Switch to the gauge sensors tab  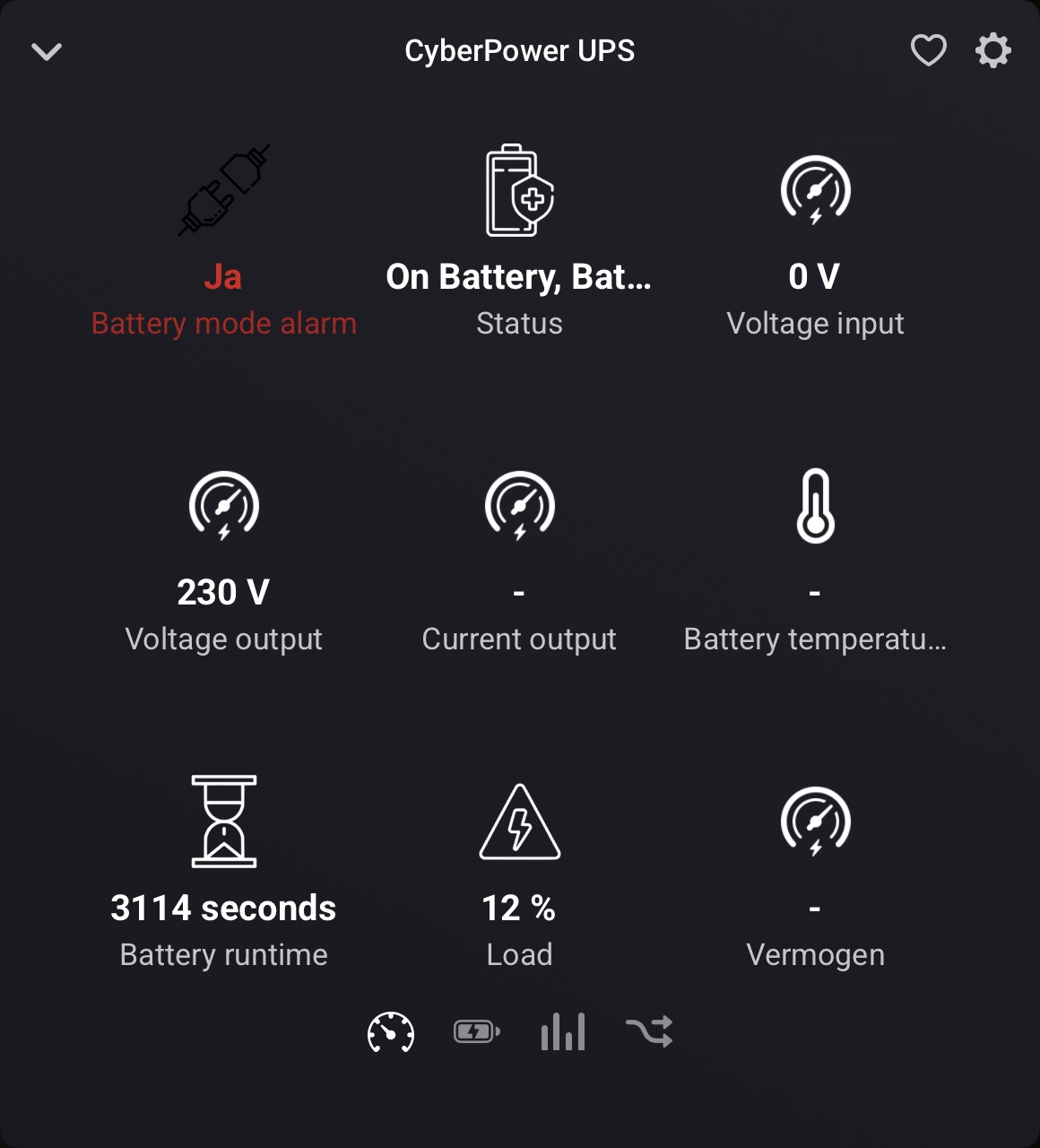click(x=391, y=1031)
